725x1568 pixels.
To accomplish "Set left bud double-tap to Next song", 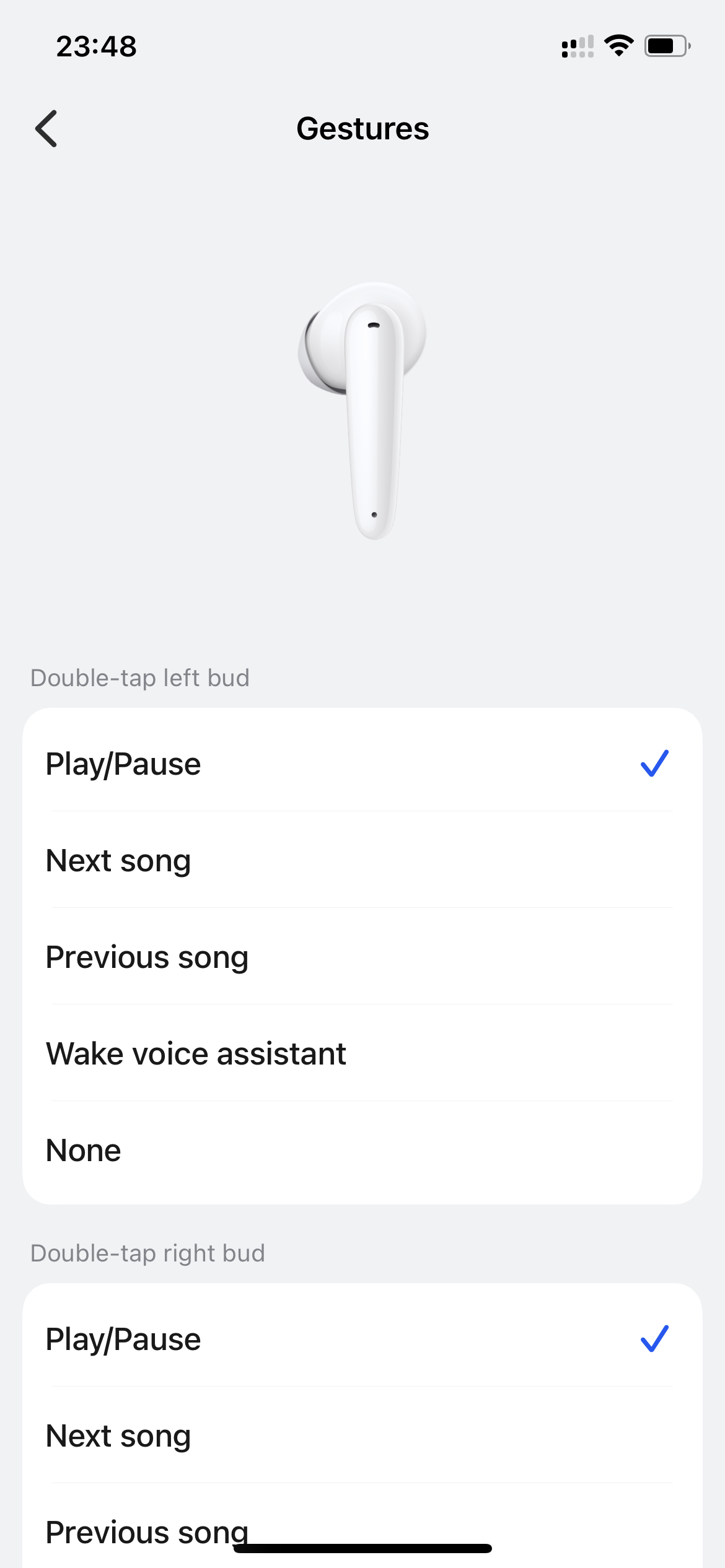I will tap(362, 860).
